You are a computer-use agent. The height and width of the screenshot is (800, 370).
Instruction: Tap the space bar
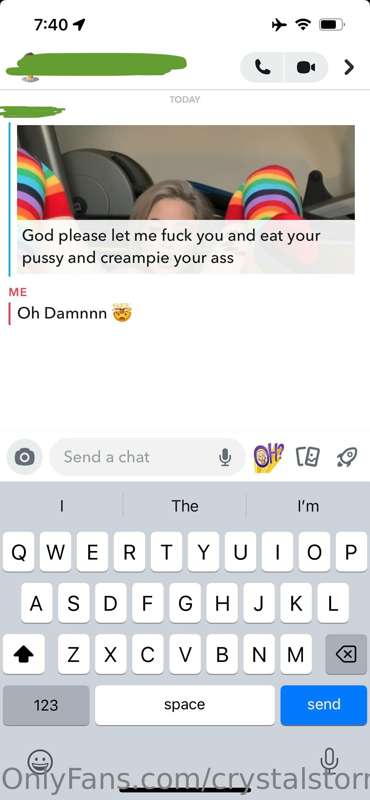(x=185, y=705)
